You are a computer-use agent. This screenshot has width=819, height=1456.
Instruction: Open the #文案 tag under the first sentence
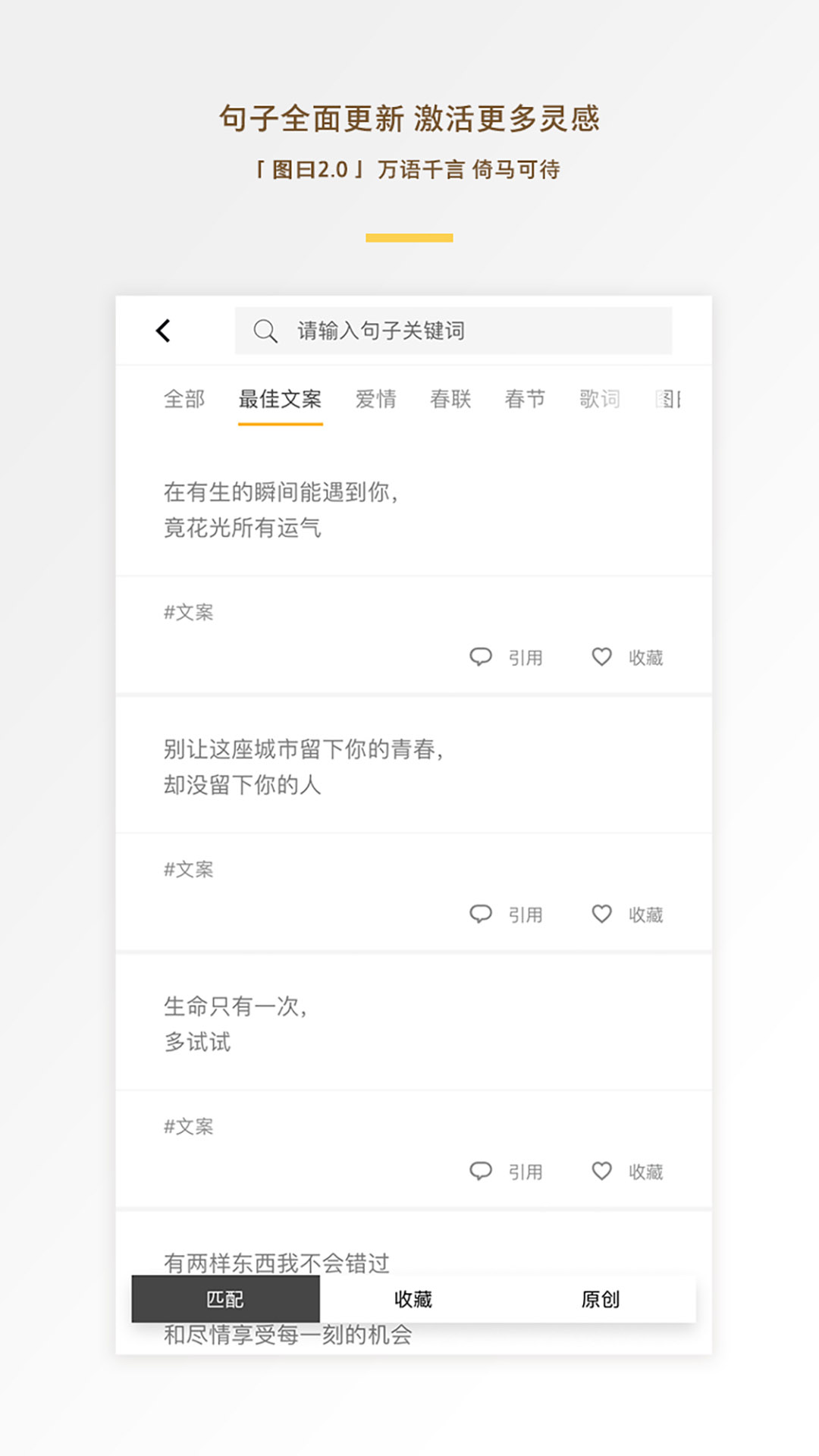point(190,612)
